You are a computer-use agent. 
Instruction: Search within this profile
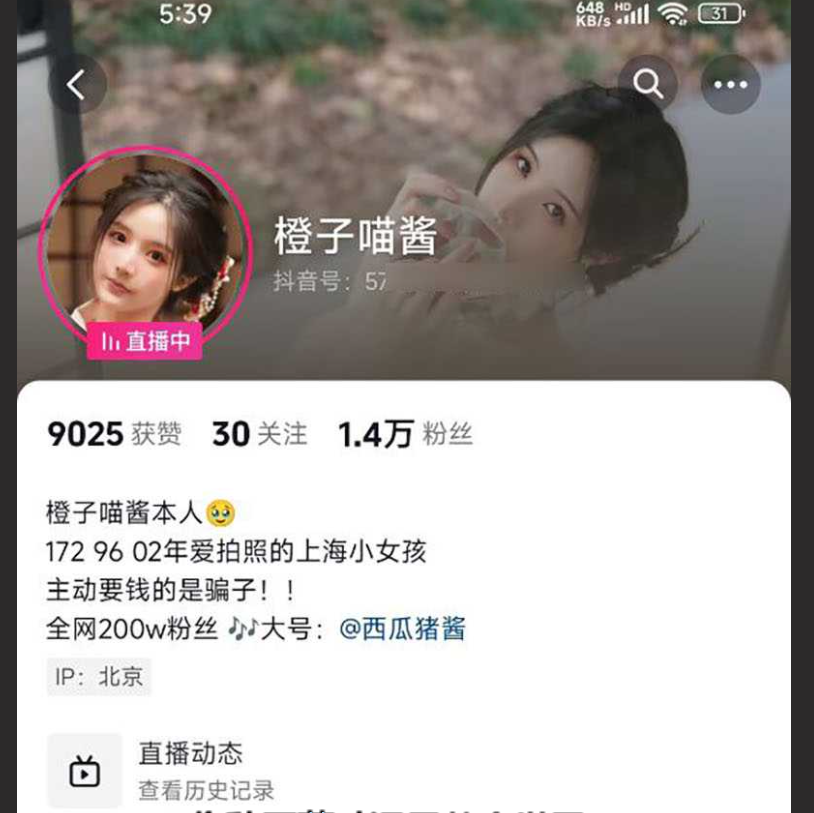coord(648,85)
